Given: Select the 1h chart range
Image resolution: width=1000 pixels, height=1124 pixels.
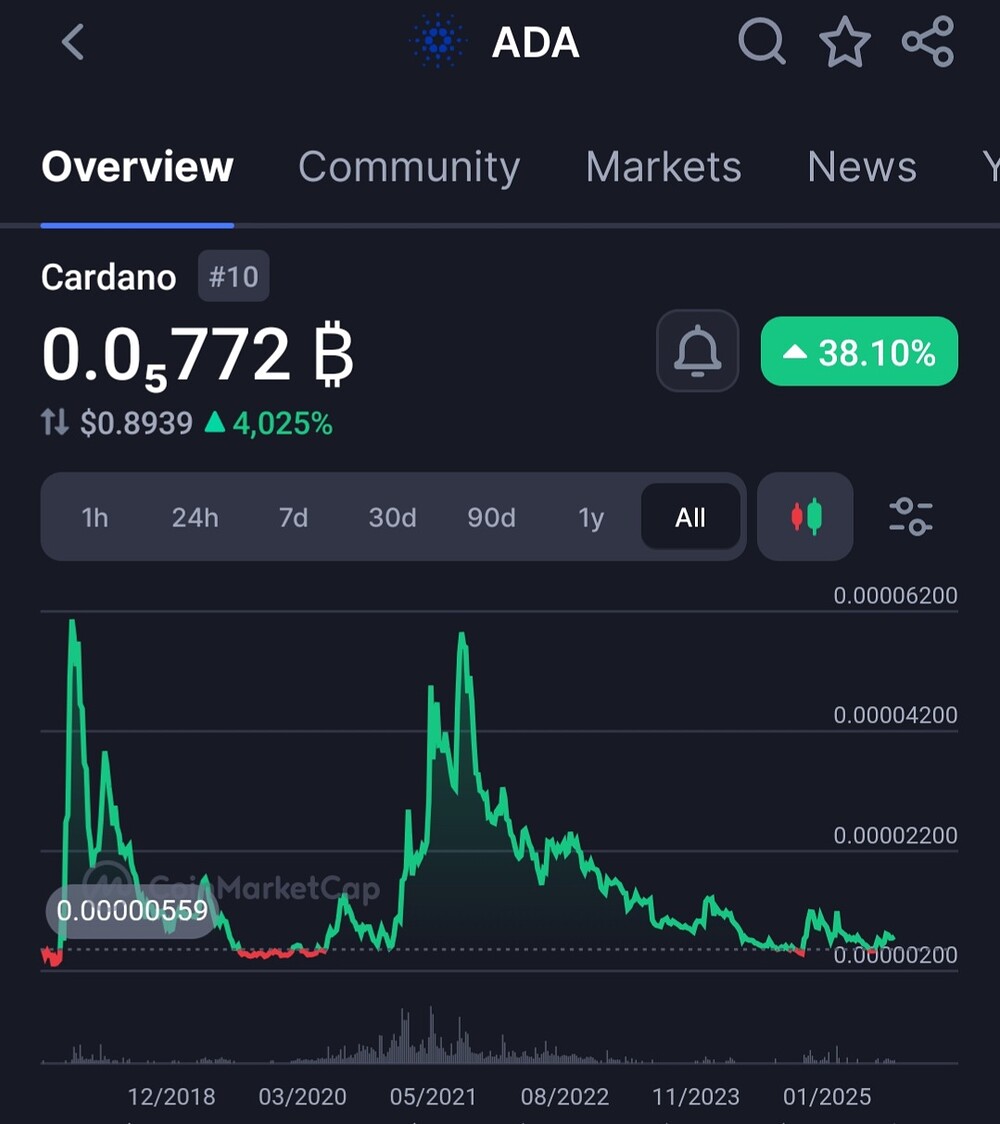Looking at the screenshot, I should coord(95,518).
